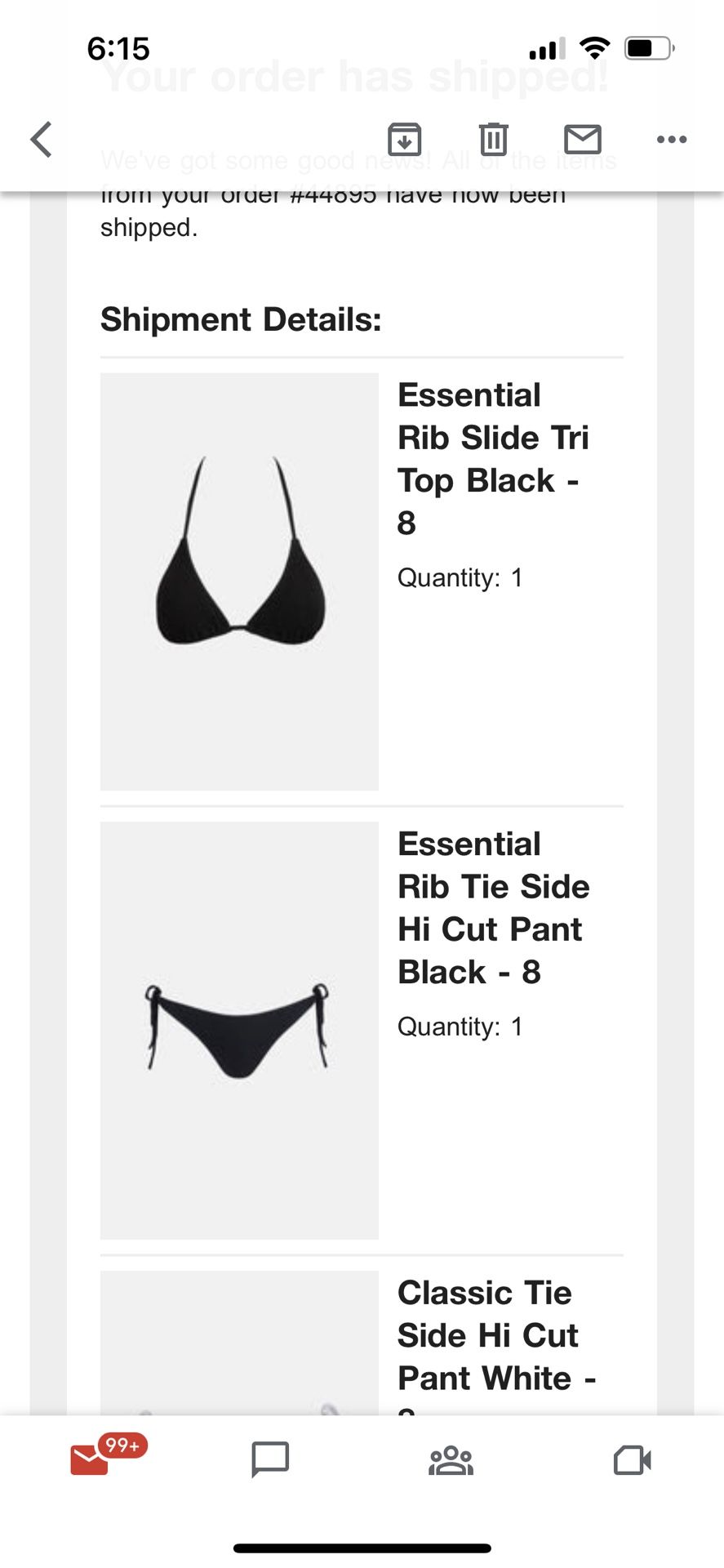Open the Spaces section
Screen dimensions: 724x1568
(452, 1462)
